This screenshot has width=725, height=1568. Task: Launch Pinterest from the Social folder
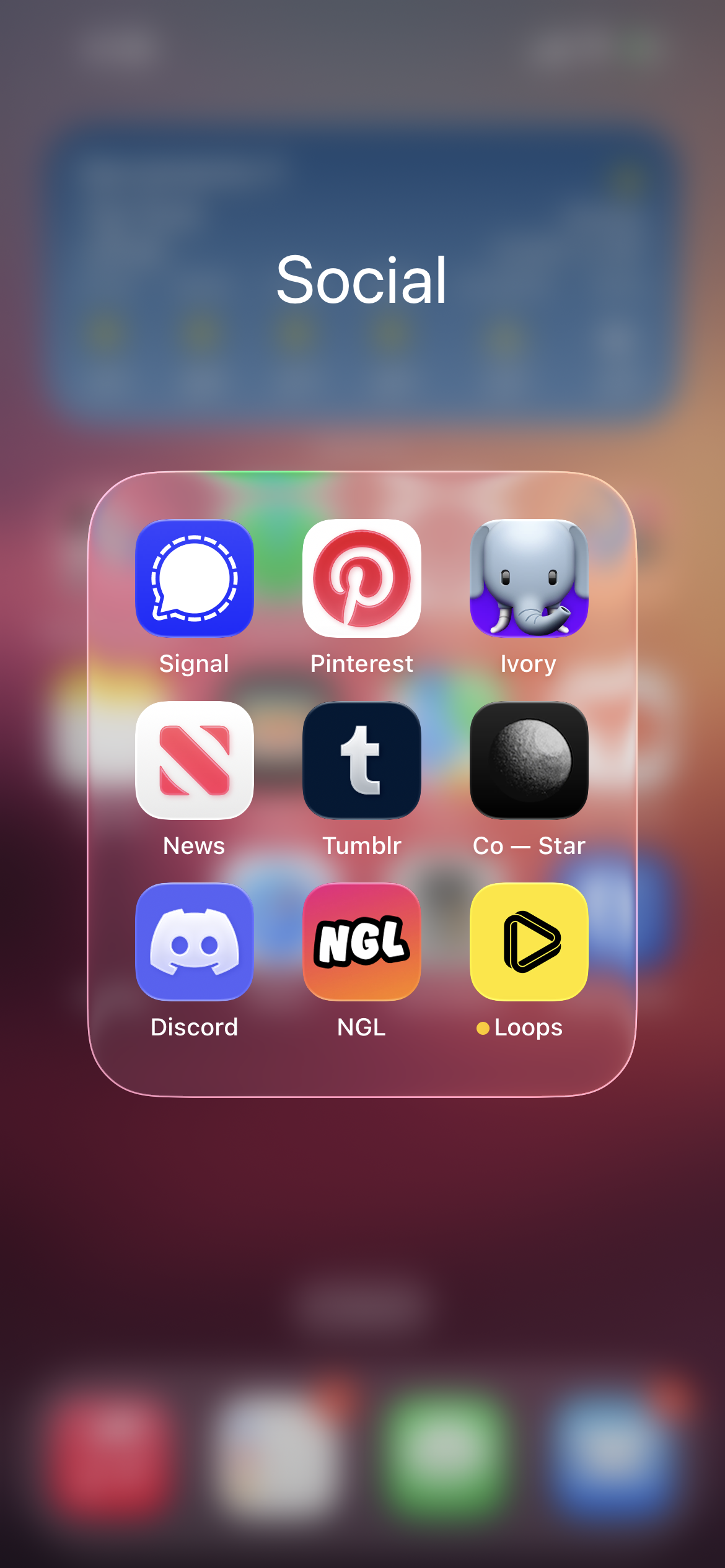point(362,578)
